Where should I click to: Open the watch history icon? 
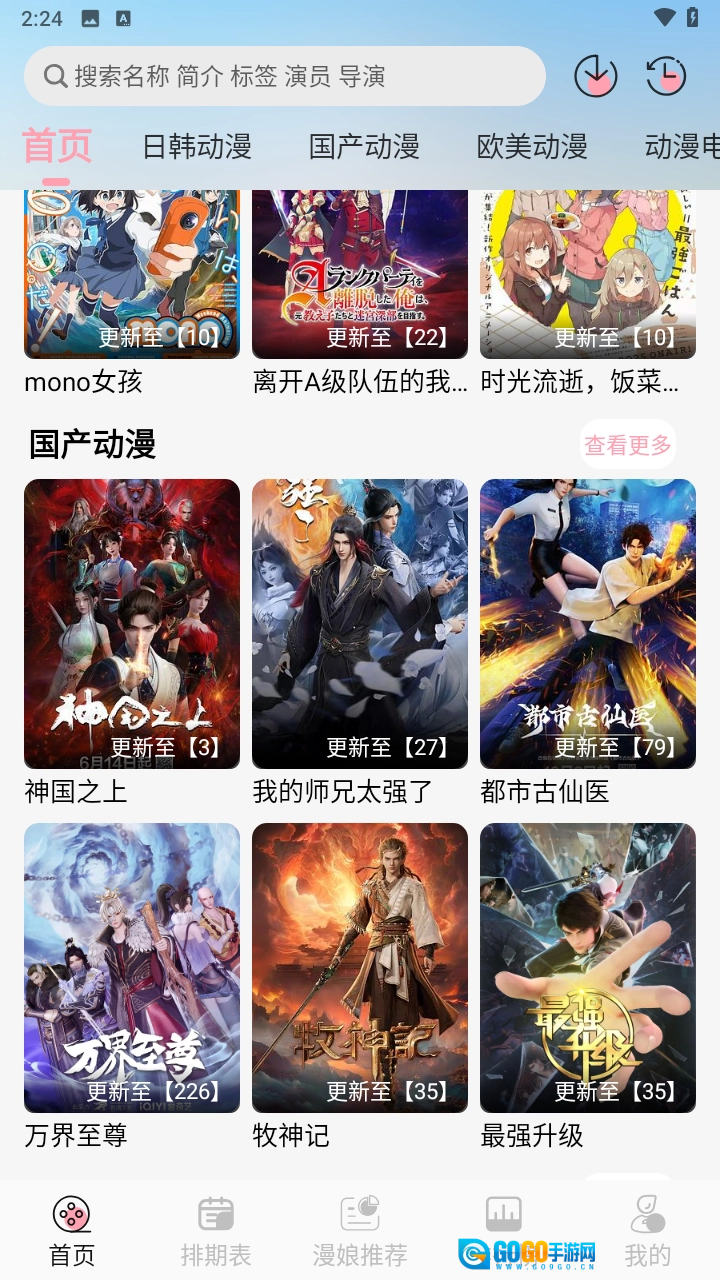[x=666, y=76]
